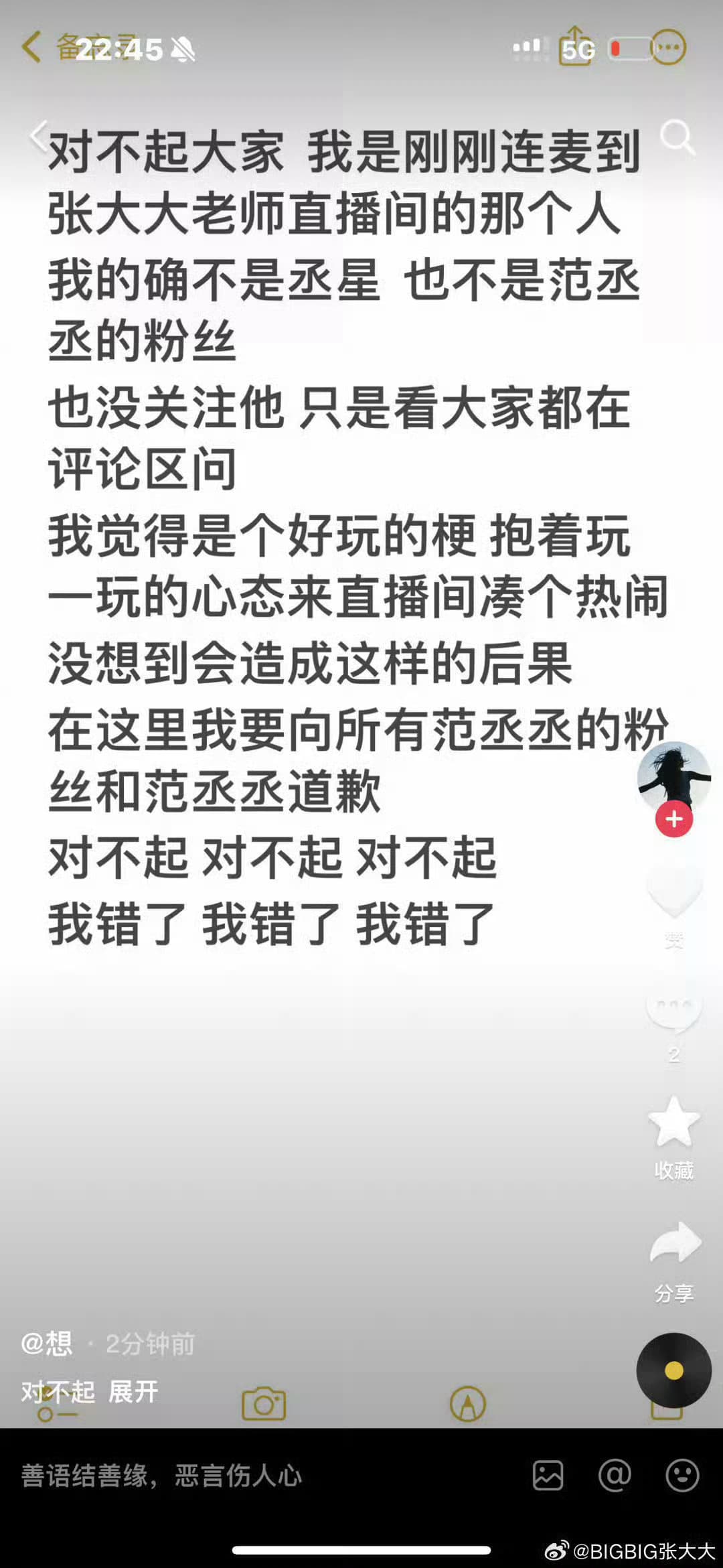The height and width of the screenshot is (1568, 723).
Task: Open the @想 username profile
Action: [46, 1343]
